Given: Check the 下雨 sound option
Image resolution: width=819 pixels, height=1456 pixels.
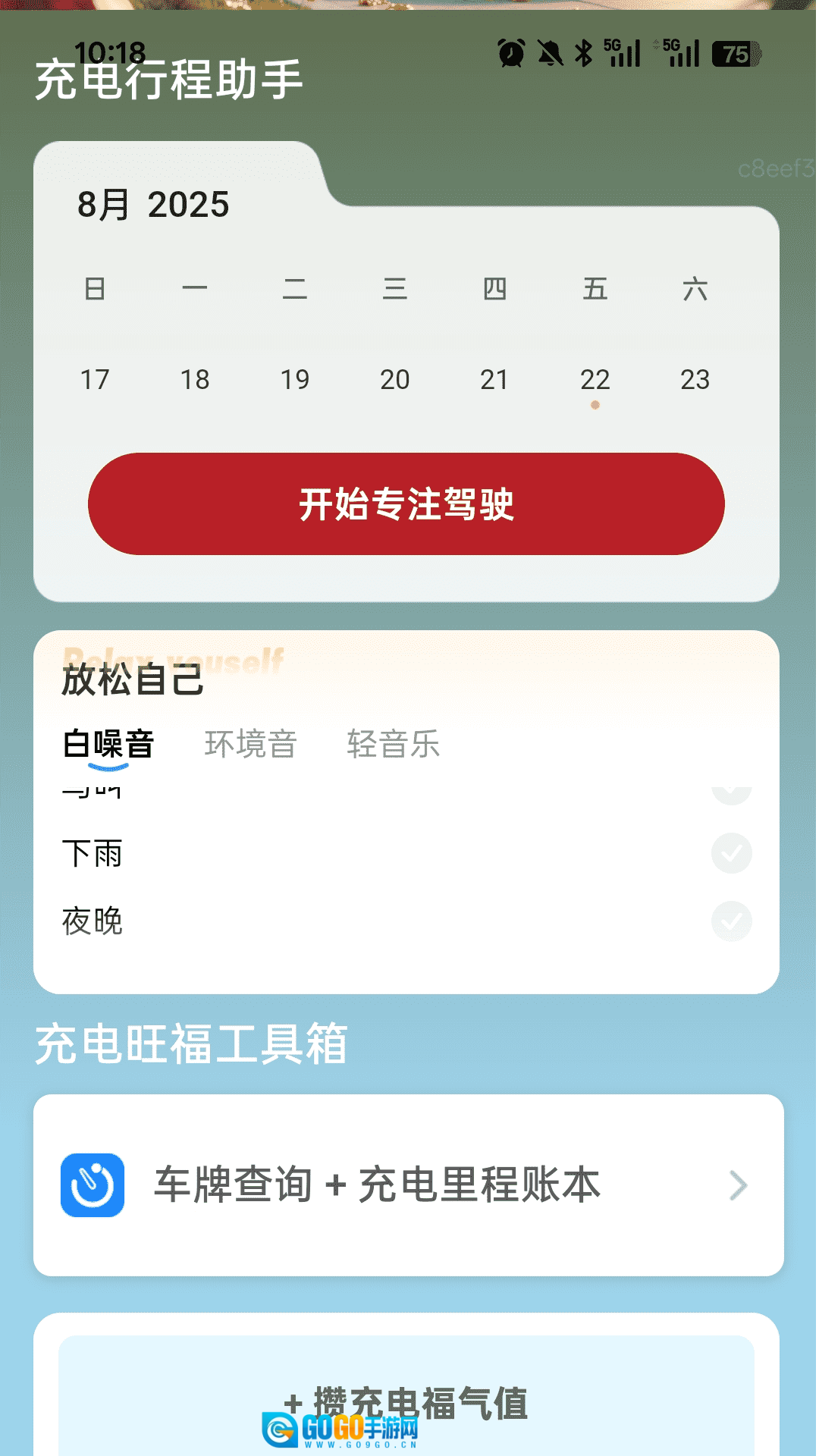Looking at the screenshot, I should pyautogui.click(x=731, y=853).
